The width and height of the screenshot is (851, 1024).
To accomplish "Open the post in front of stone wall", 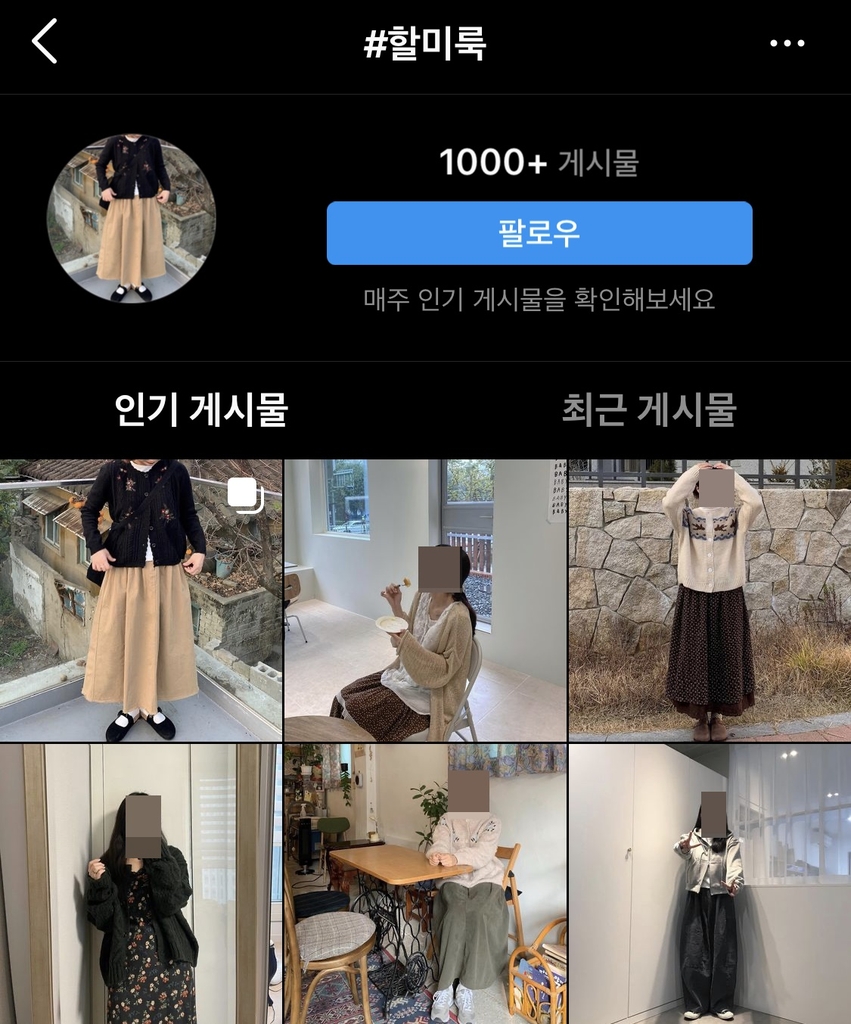I will click(710, 600).
